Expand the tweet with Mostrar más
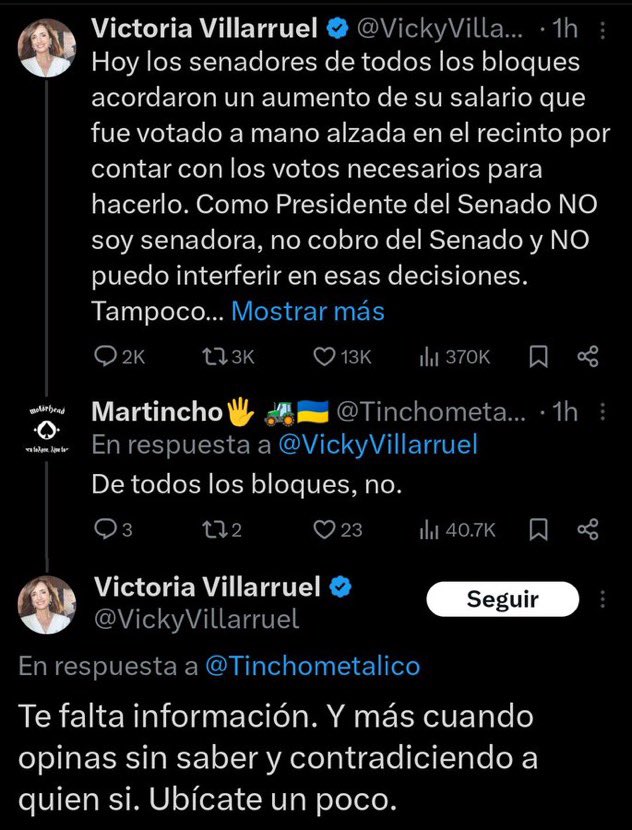Image resolution: width=632 pixels, height=830 pixels. click(x=307, y=311)
